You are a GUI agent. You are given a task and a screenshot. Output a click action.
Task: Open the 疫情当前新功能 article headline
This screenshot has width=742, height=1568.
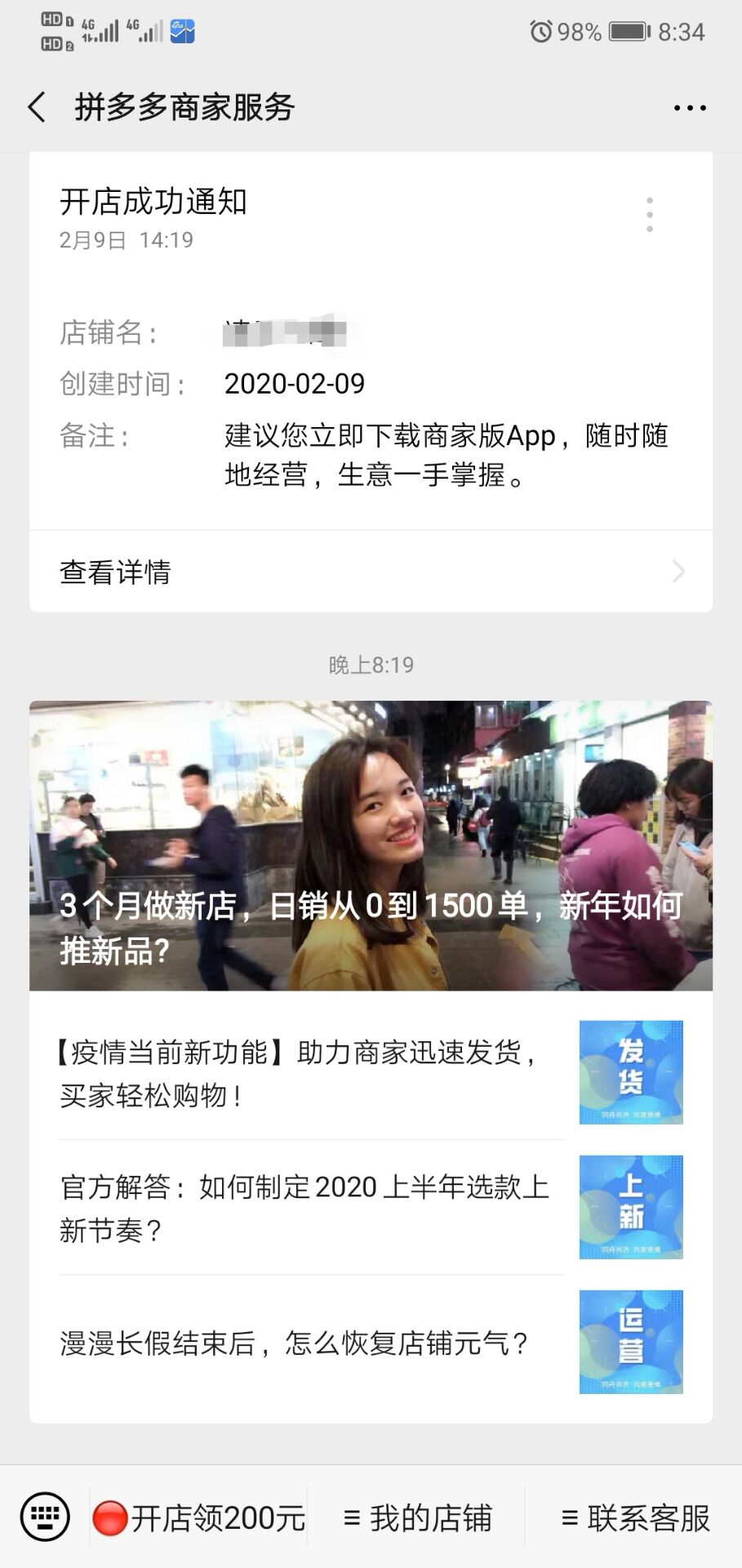[x=302, y=1073]
